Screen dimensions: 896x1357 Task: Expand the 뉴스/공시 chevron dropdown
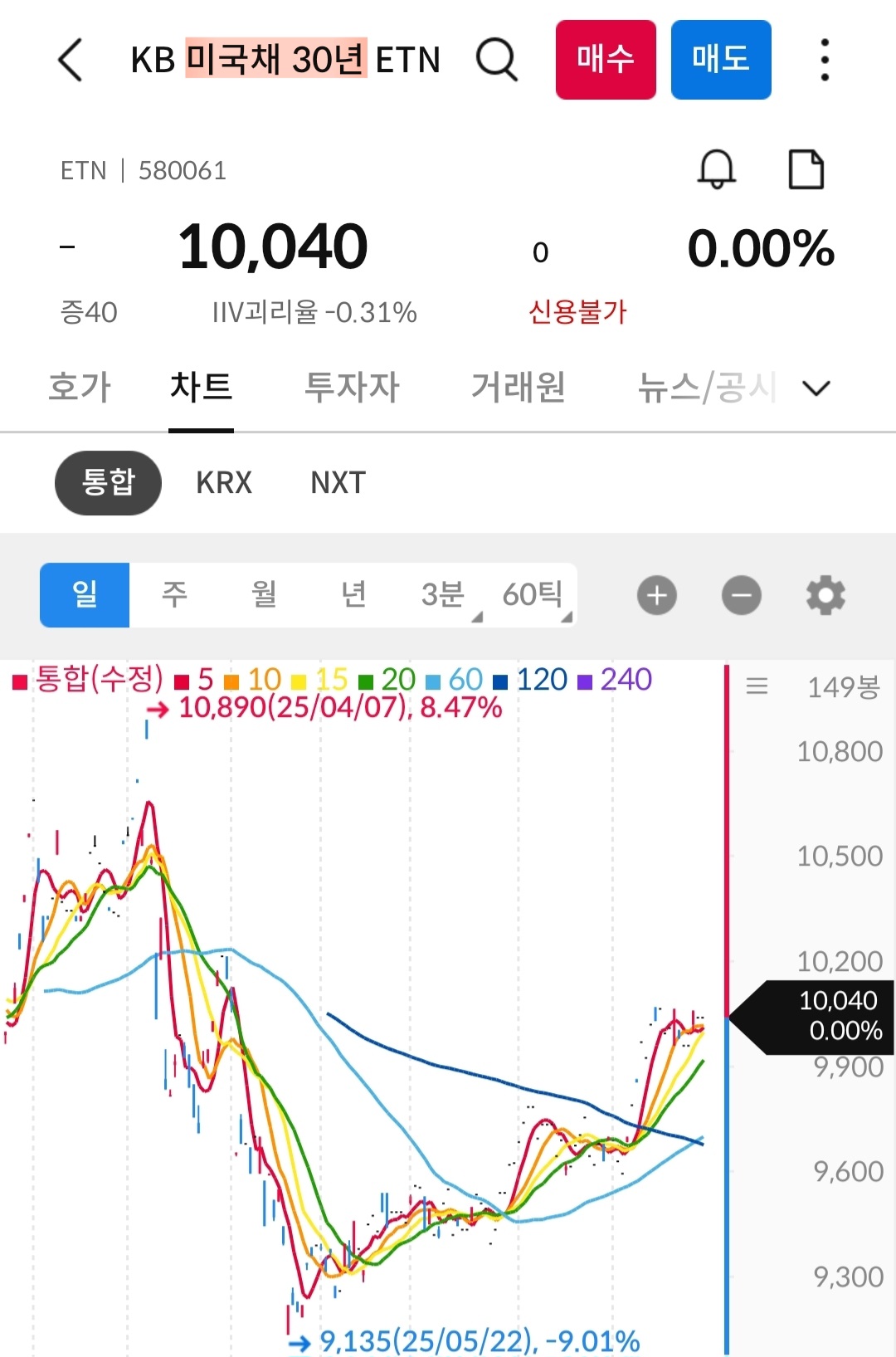click(x=816, y=387)
